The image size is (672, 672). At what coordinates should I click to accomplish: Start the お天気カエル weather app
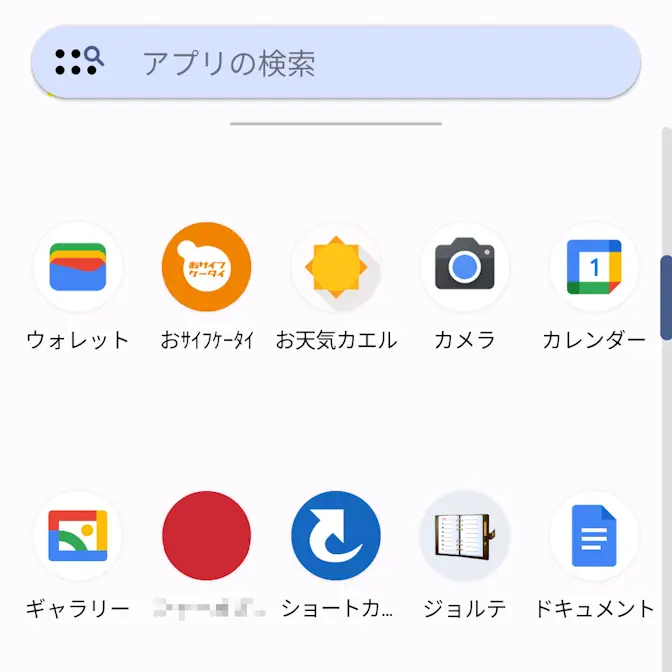[336, 268]
